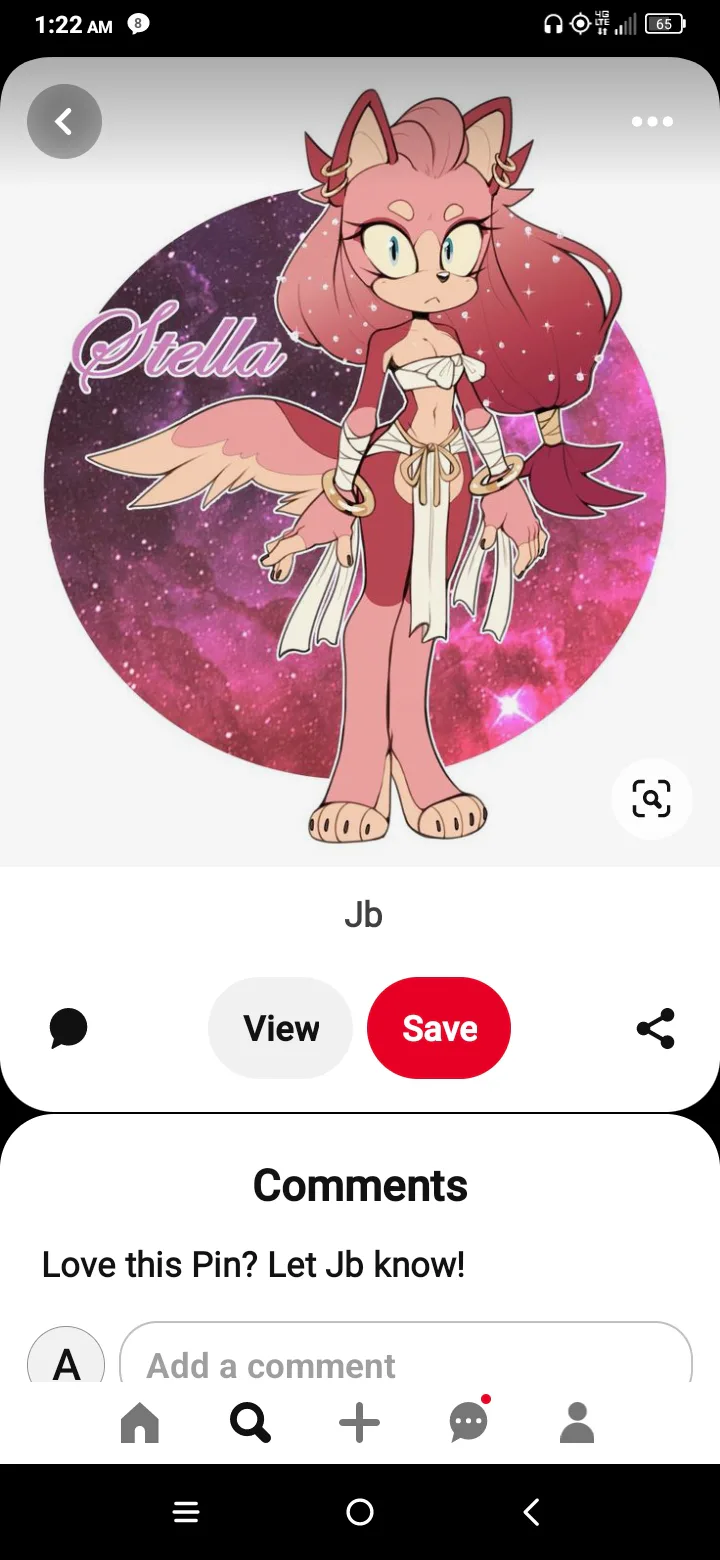
Task: Open Jb's profile name
Action: click(363, 915)
